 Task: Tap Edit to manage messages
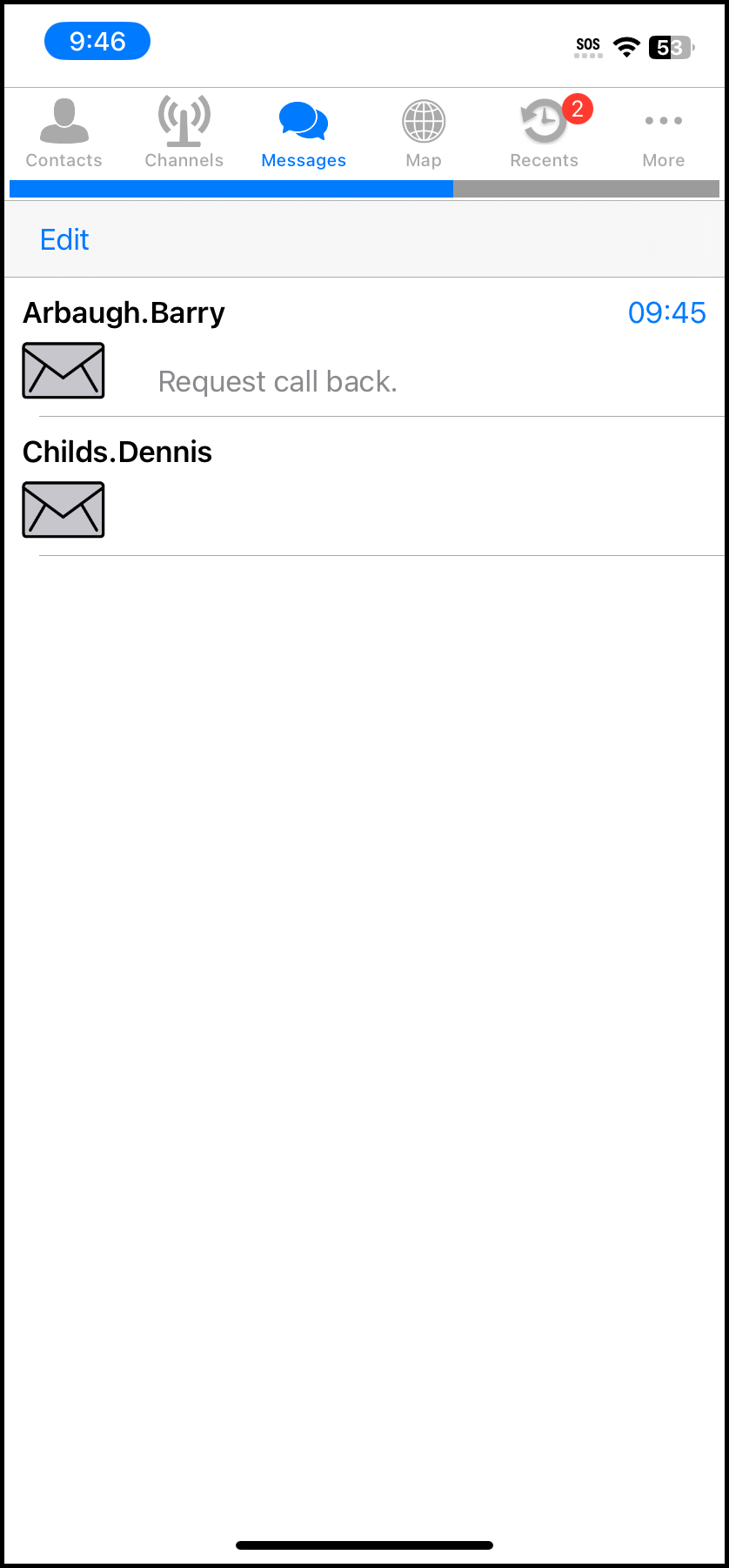64,239
